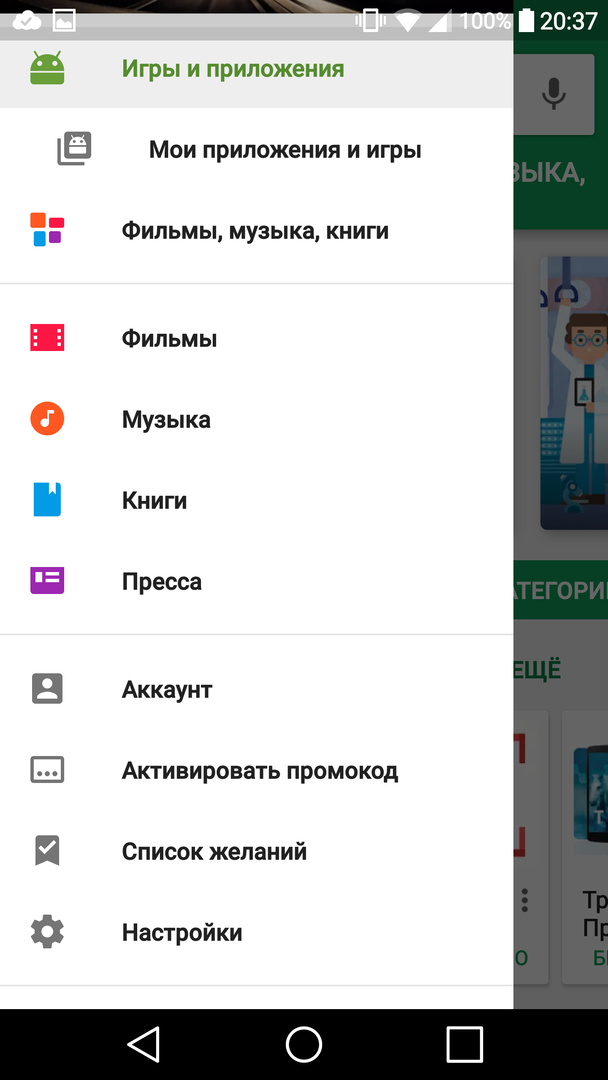
Task: Open Мои приложения и игры
Action: (x=284, y=150)
